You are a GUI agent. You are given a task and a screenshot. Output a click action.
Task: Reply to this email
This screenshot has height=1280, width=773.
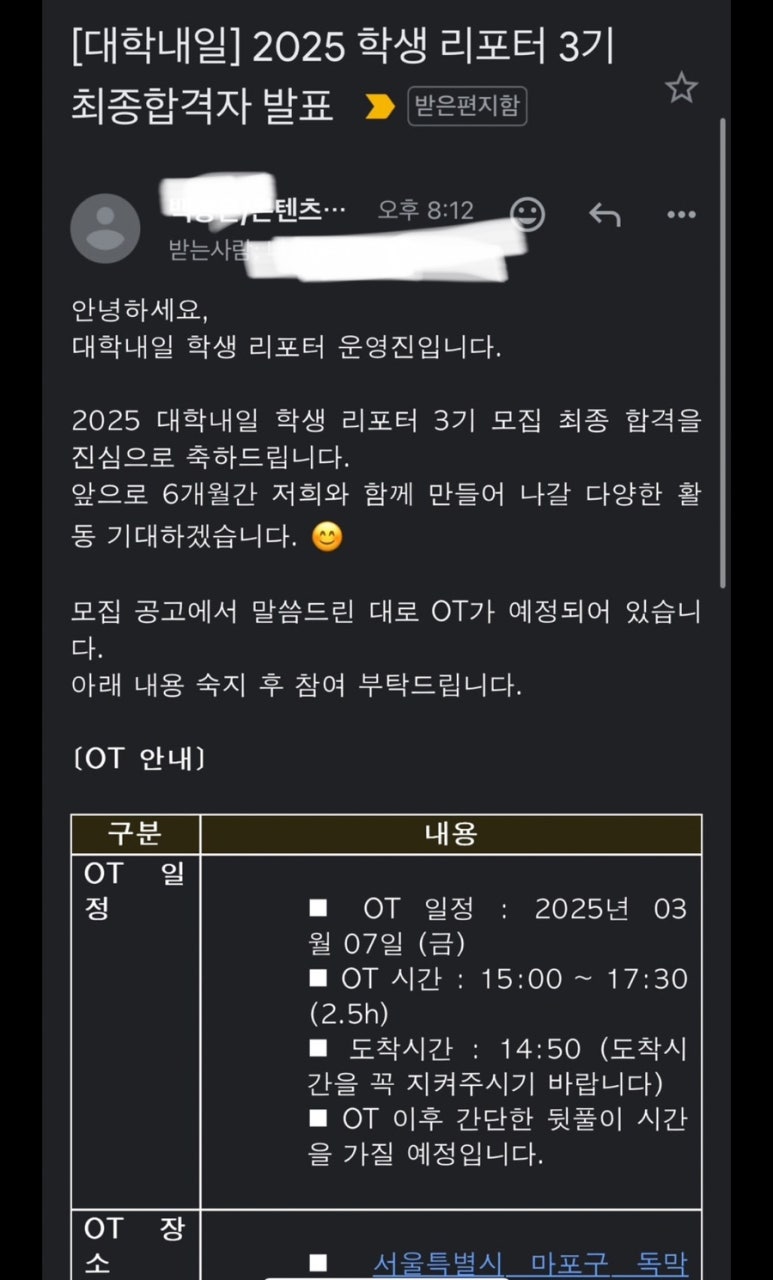[x=604, y=213]
